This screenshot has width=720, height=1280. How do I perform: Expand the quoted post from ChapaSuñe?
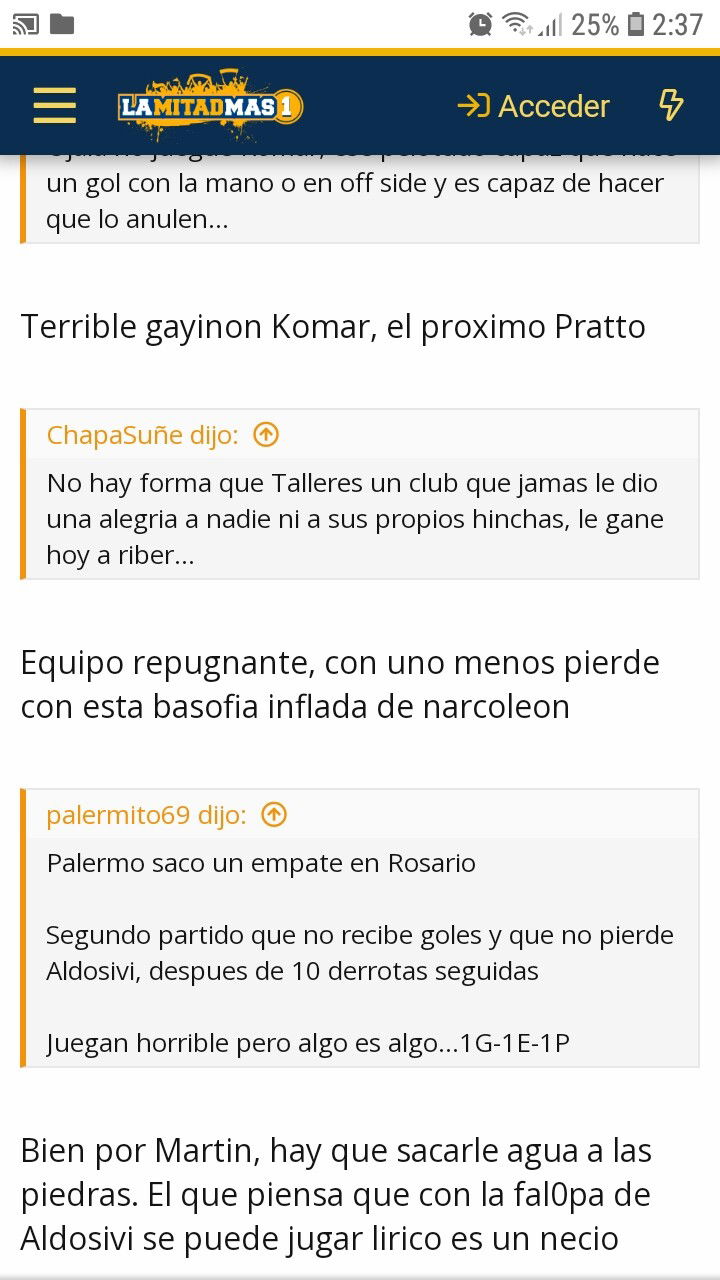pos(361,519)
